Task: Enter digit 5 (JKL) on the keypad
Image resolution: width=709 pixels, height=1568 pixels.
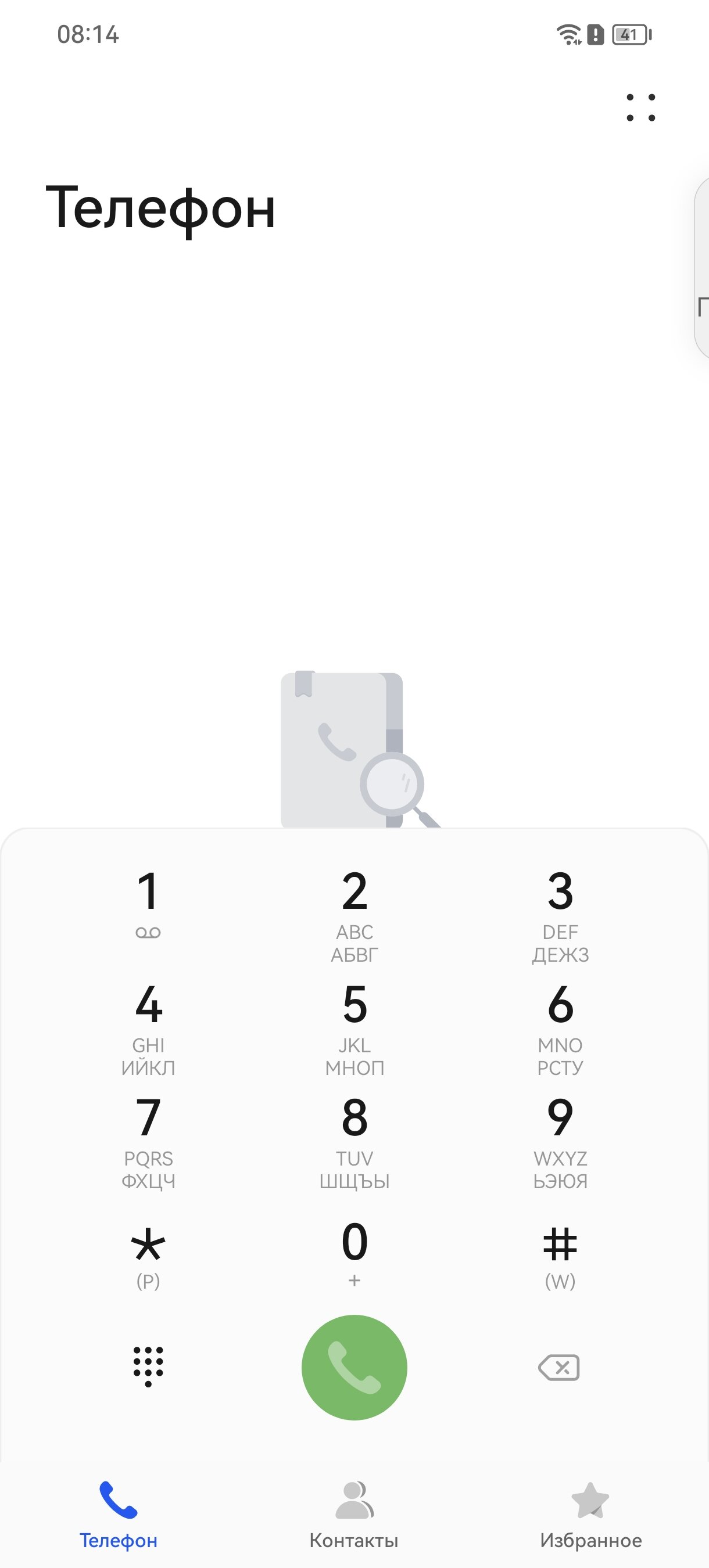Action: [x=354, y=1027]
